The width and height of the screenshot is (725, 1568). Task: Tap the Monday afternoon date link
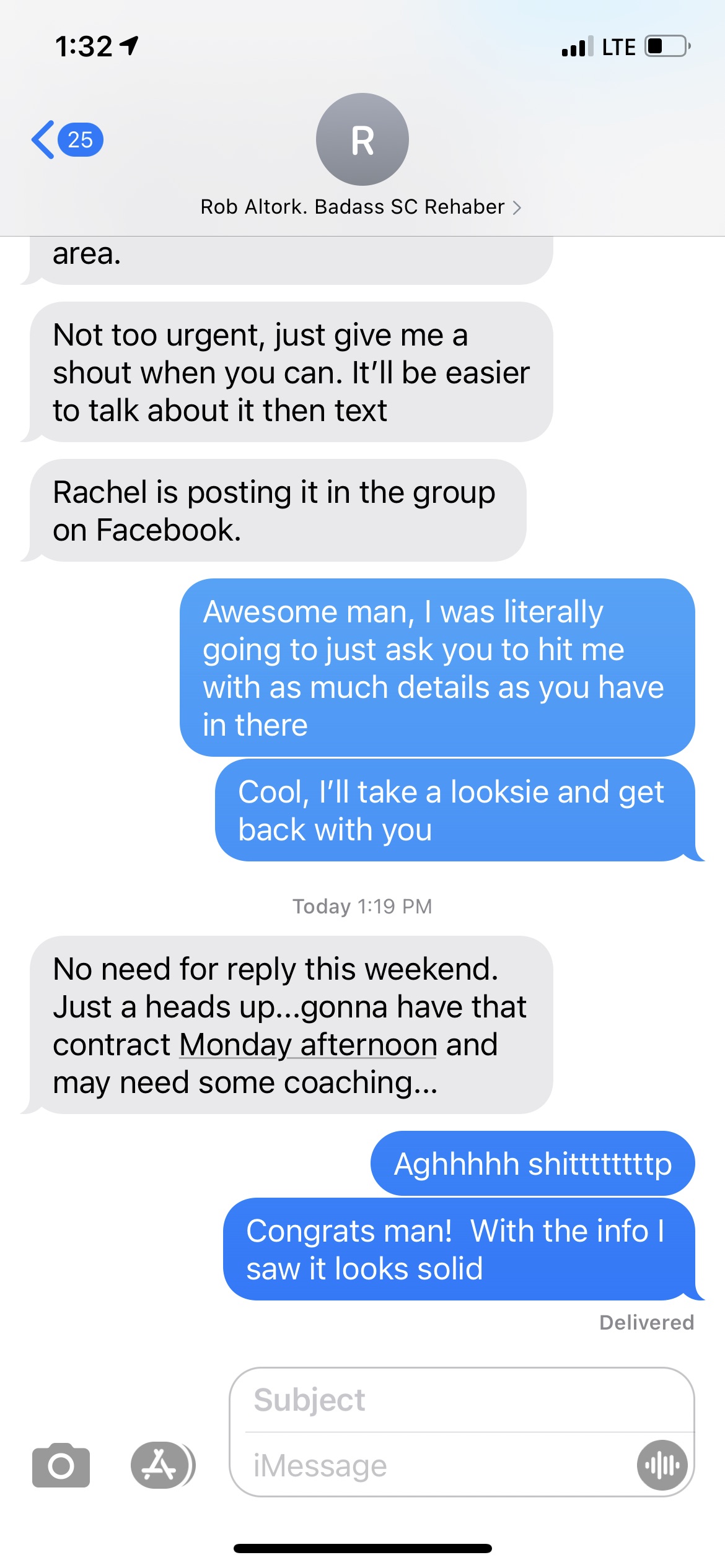pos(308,1045)
